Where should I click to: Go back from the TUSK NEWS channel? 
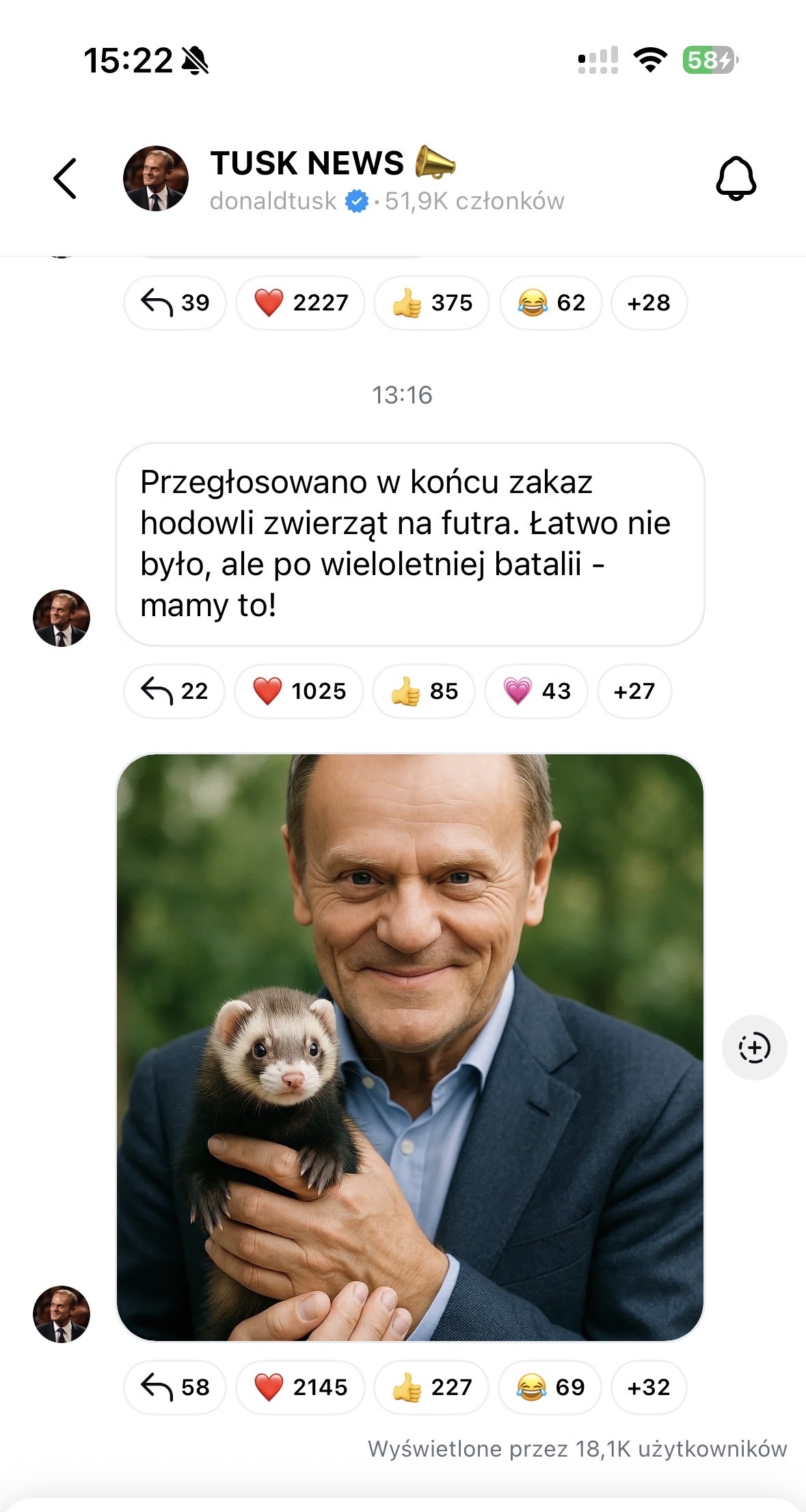tap(66, 179)
